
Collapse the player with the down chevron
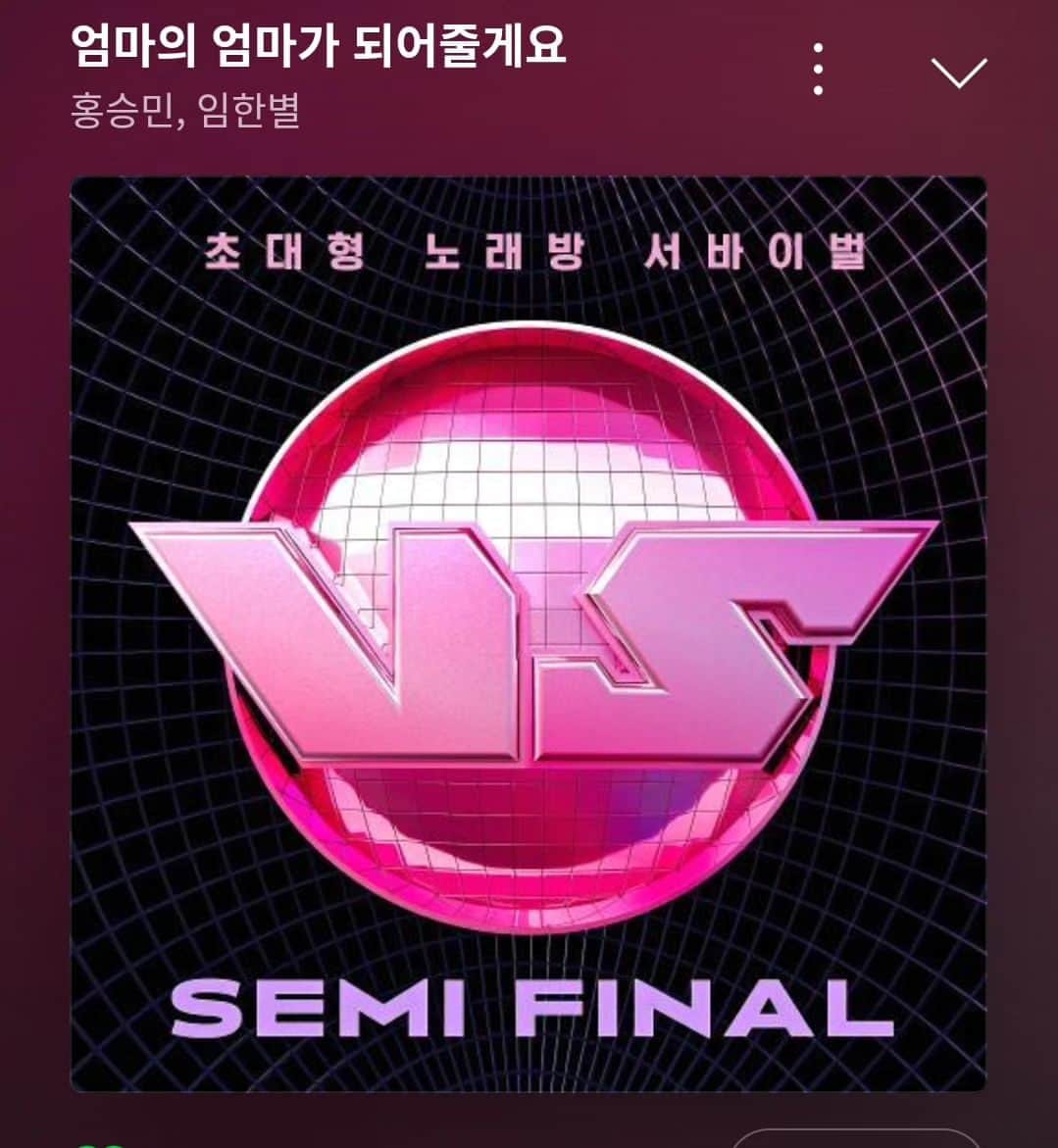pos(957,72)
